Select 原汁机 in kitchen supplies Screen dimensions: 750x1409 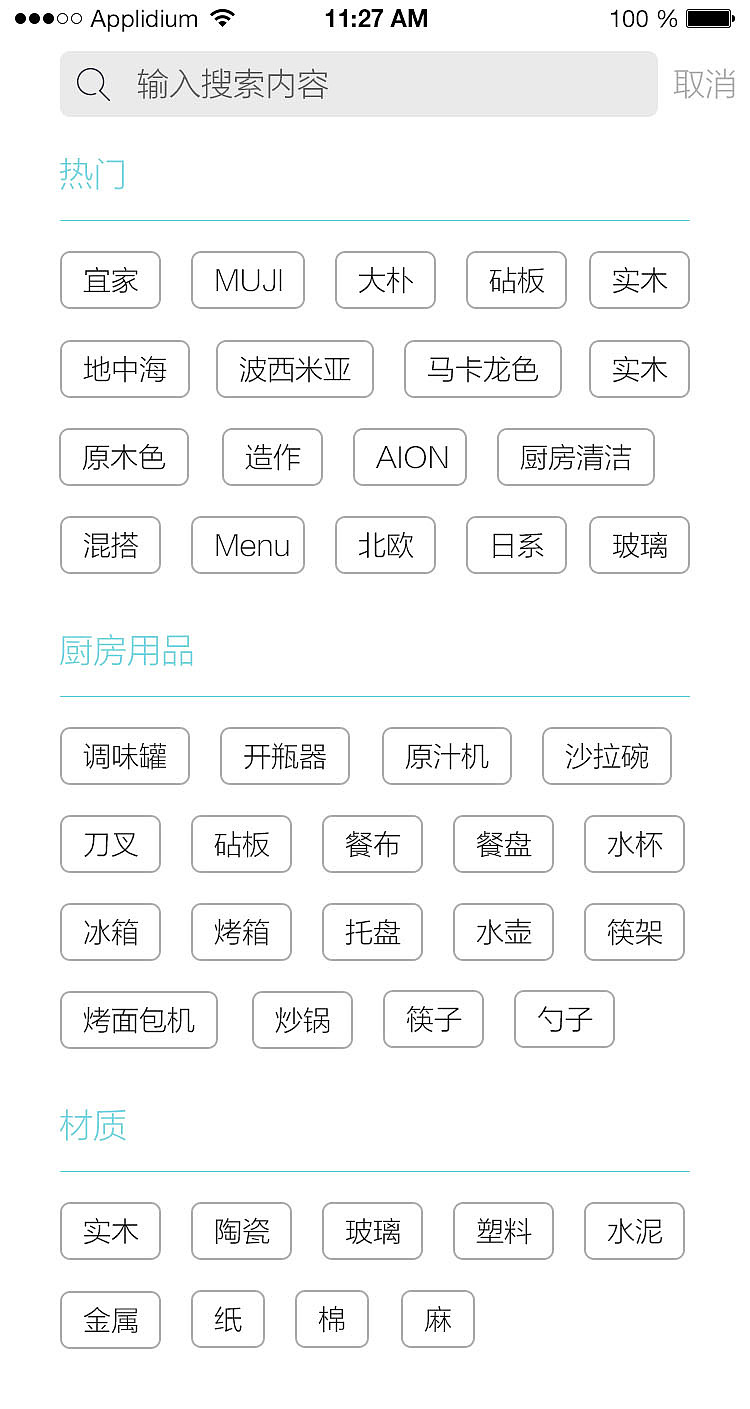point(446,756)
